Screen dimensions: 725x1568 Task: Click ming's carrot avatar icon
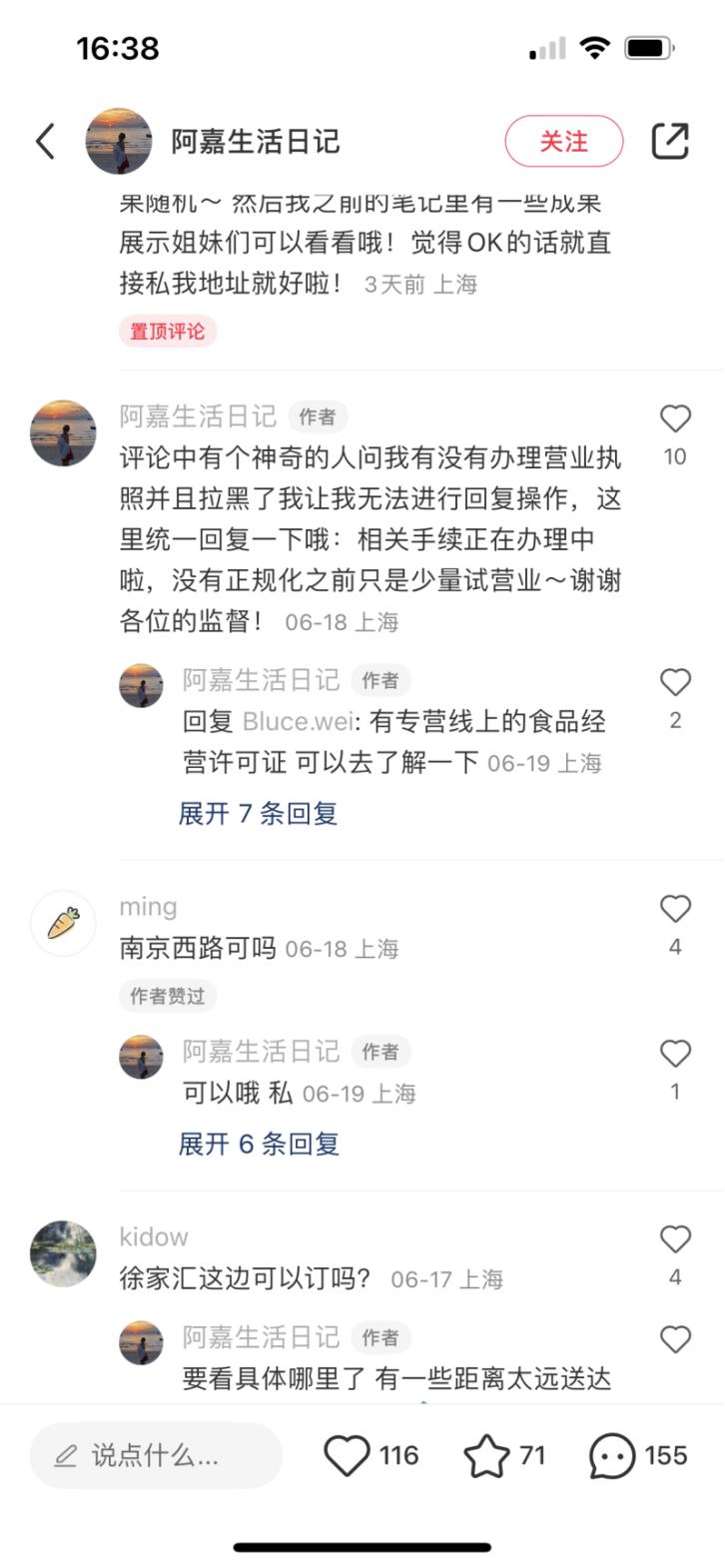tap(63, 923)
